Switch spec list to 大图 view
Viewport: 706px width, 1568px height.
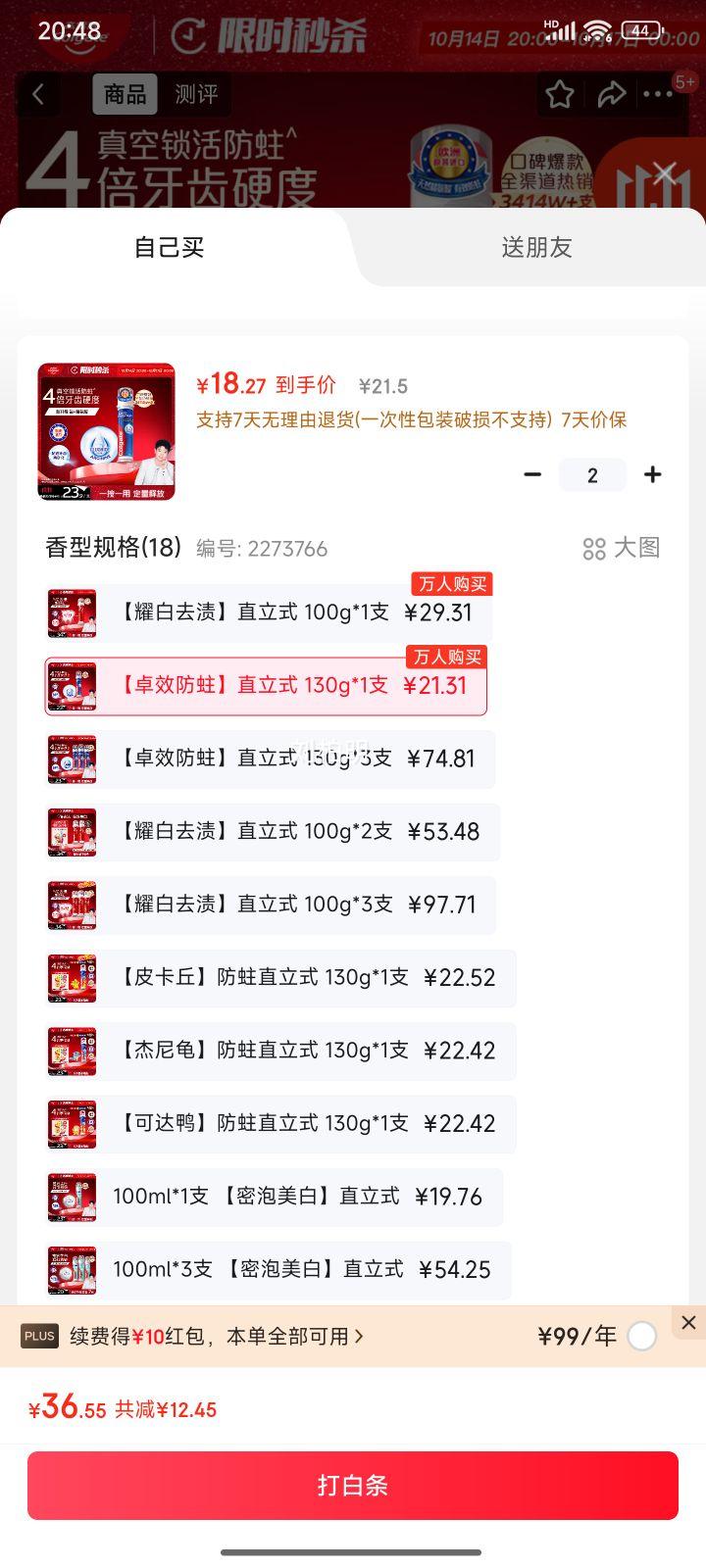[622, 548]
